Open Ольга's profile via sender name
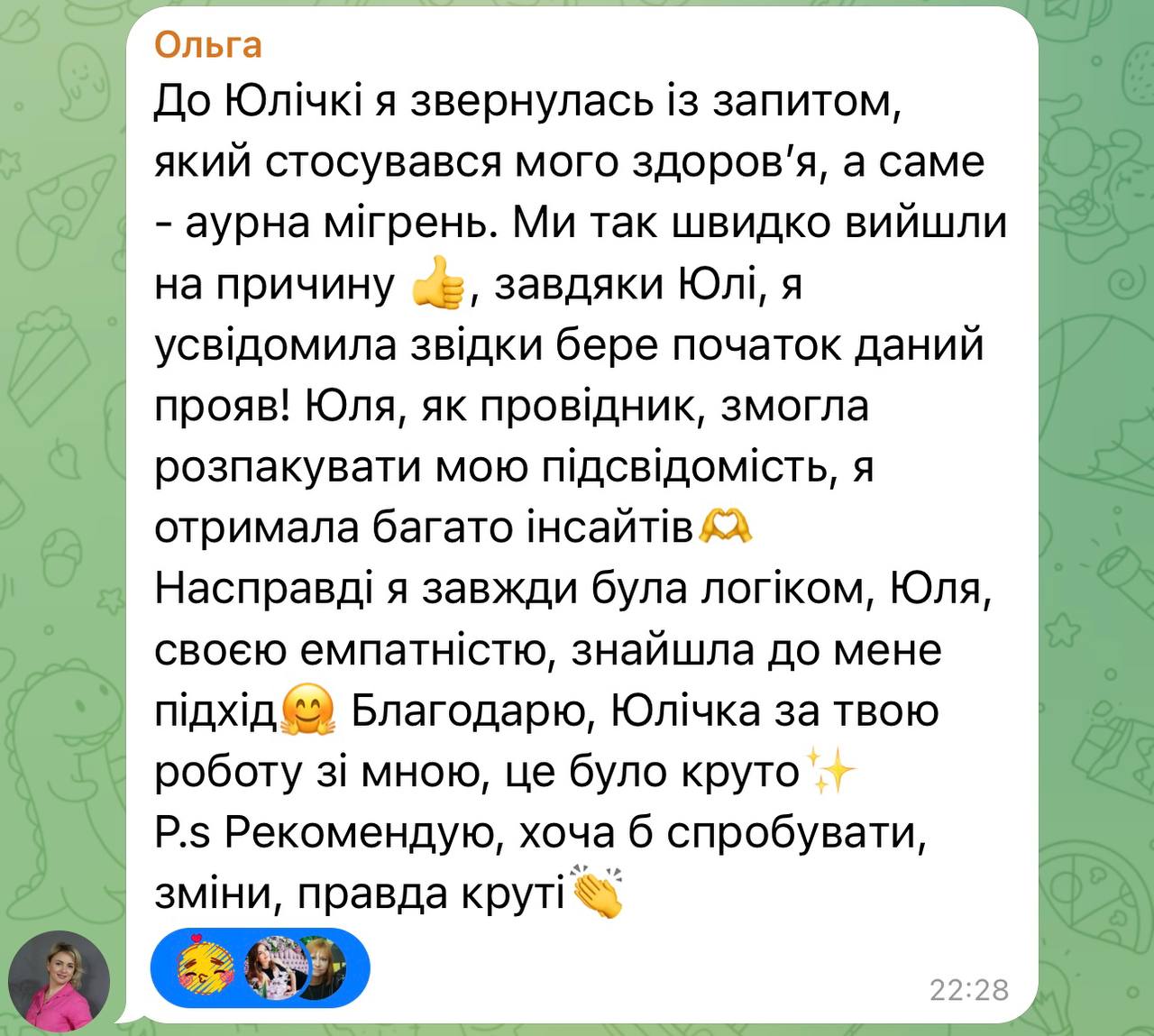 (x=208, y=44)
